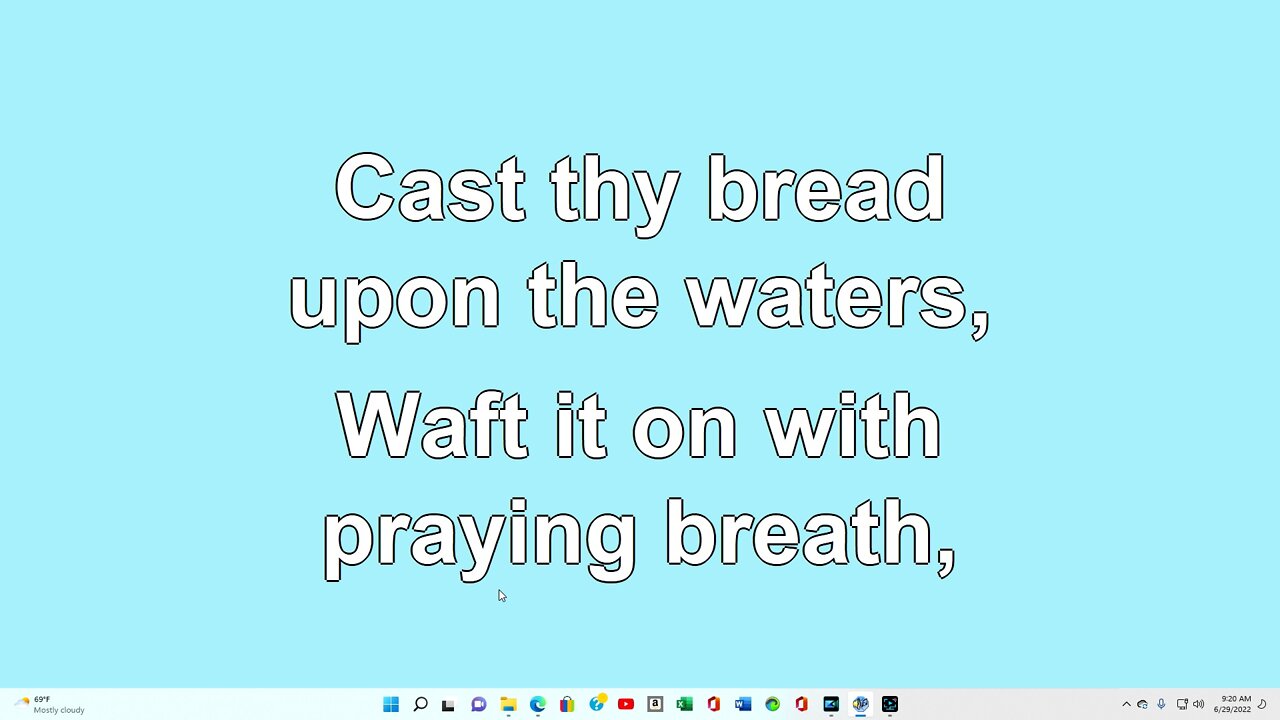Open the weather widget showing Mostly cloudy
This screenshot has width=1280, height=720.
50,704
